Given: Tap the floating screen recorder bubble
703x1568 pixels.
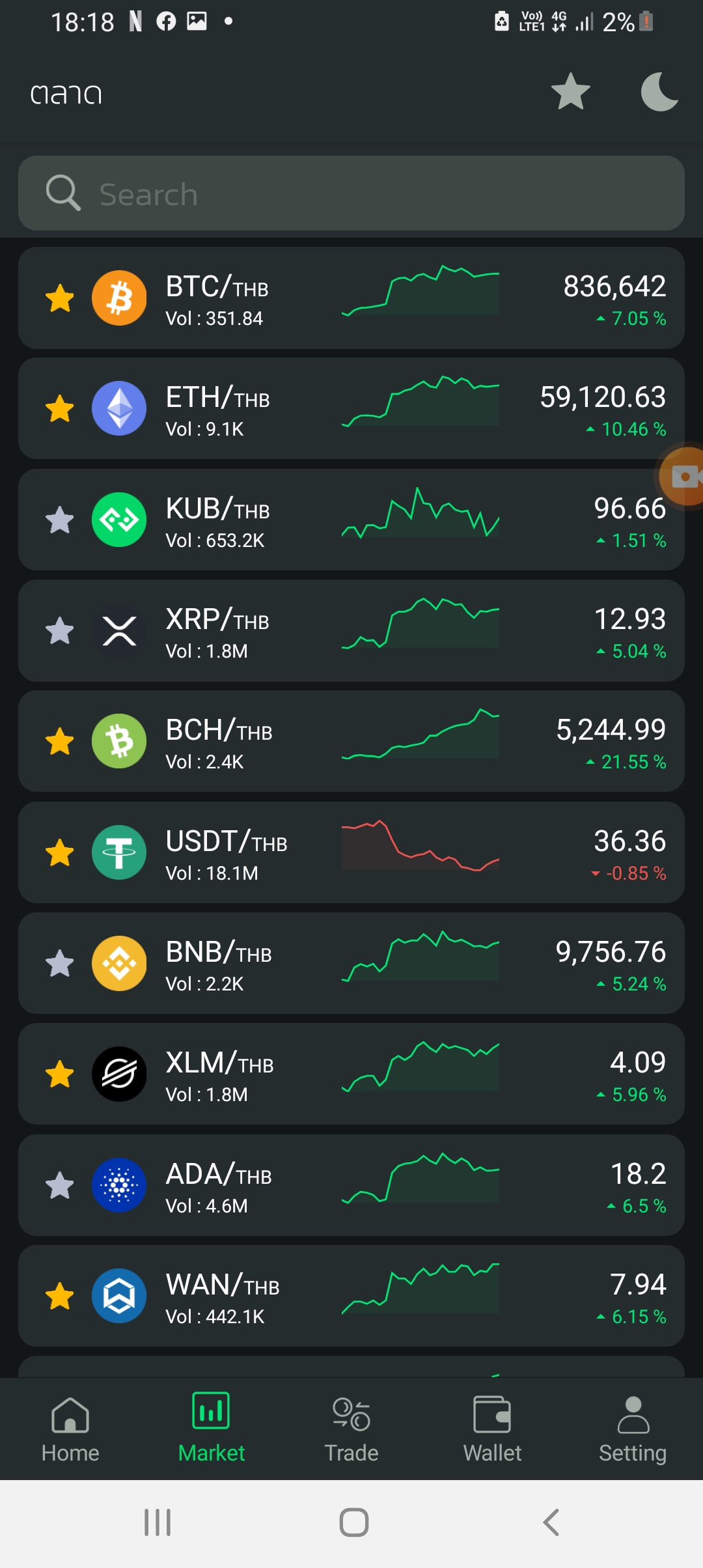Looking at the screenshot, I should [x=682, y=476].
